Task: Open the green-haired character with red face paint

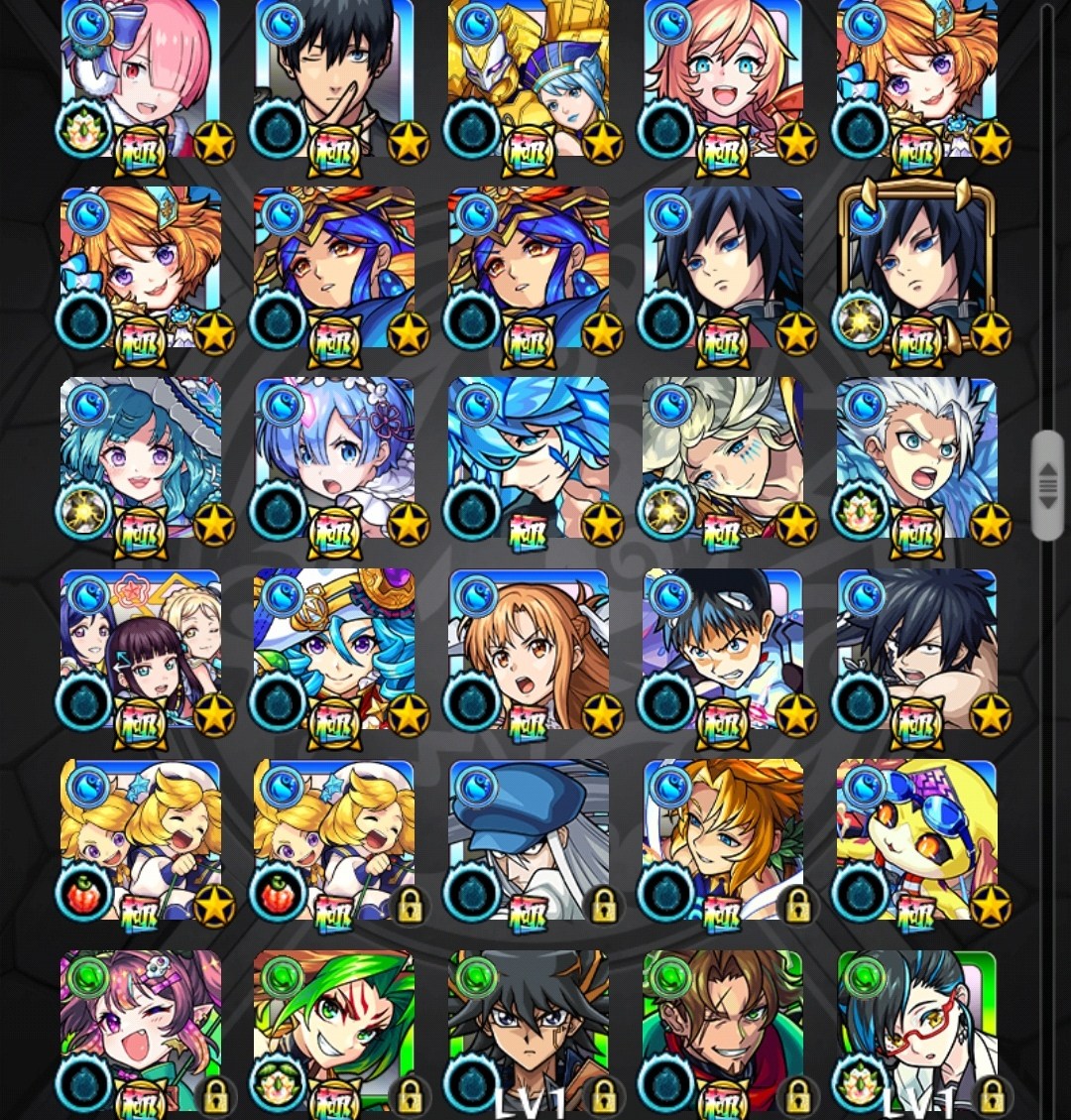Action: [334, 1030]
